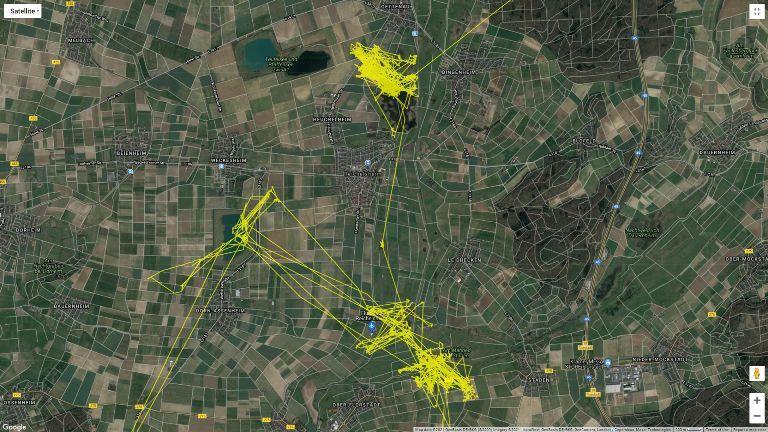768x432 pixels.
Task: Open the Satellite map type dropdown
Action: point(23,11)
